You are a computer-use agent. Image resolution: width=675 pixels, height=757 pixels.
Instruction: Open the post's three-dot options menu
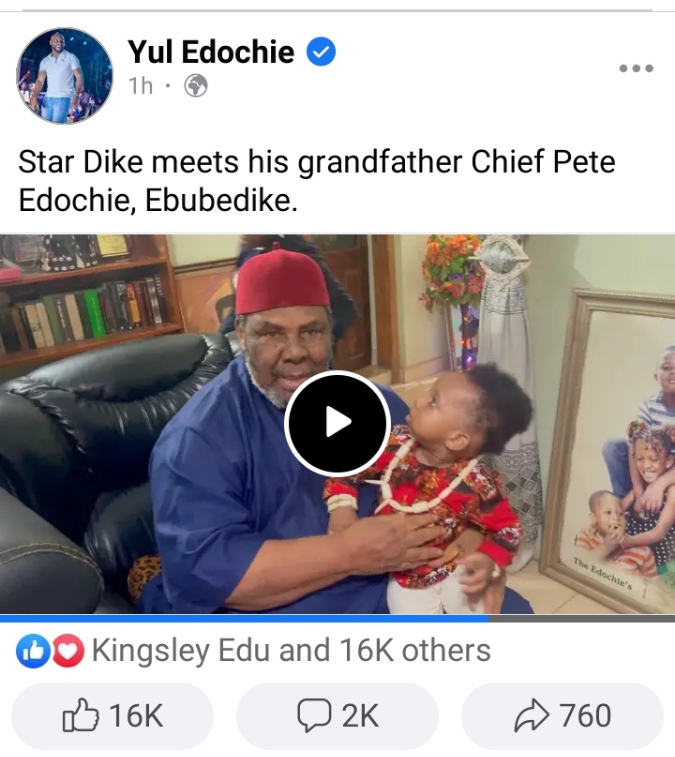(x=636, y=69)
